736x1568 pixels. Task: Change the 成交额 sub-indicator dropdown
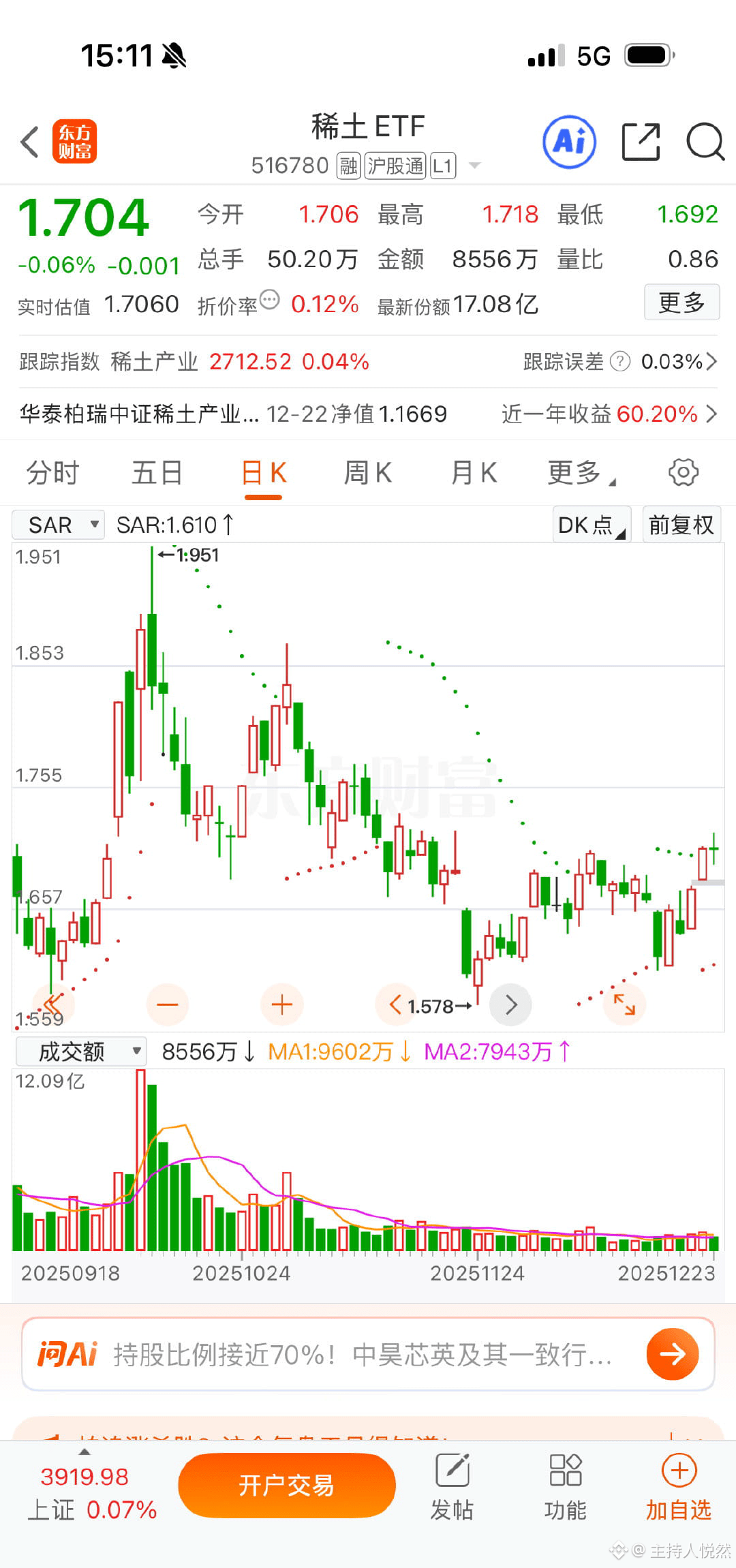click(x=81, y=1051)
